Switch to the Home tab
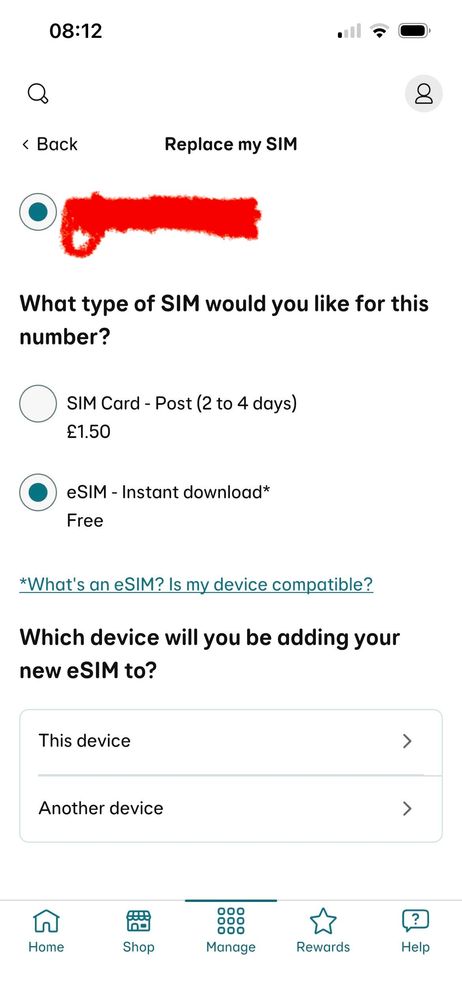The image size is (462, 999). pyautogui.click(x=46, y=932)
